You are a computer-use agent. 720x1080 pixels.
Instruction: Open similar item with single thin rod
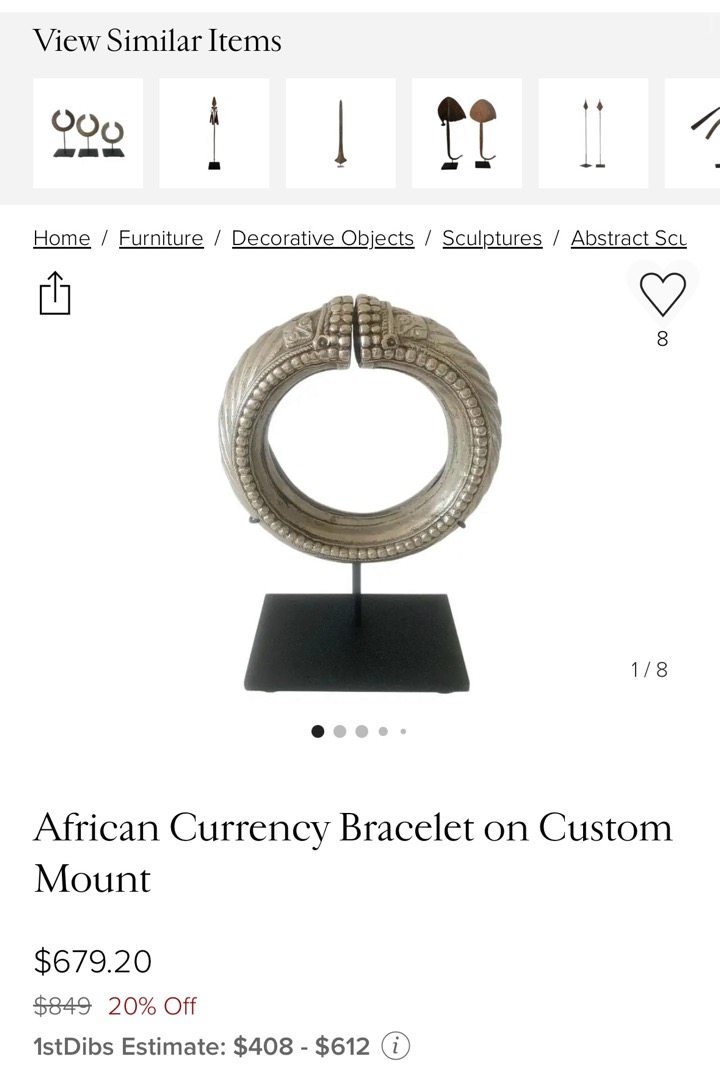pos(340,133)
